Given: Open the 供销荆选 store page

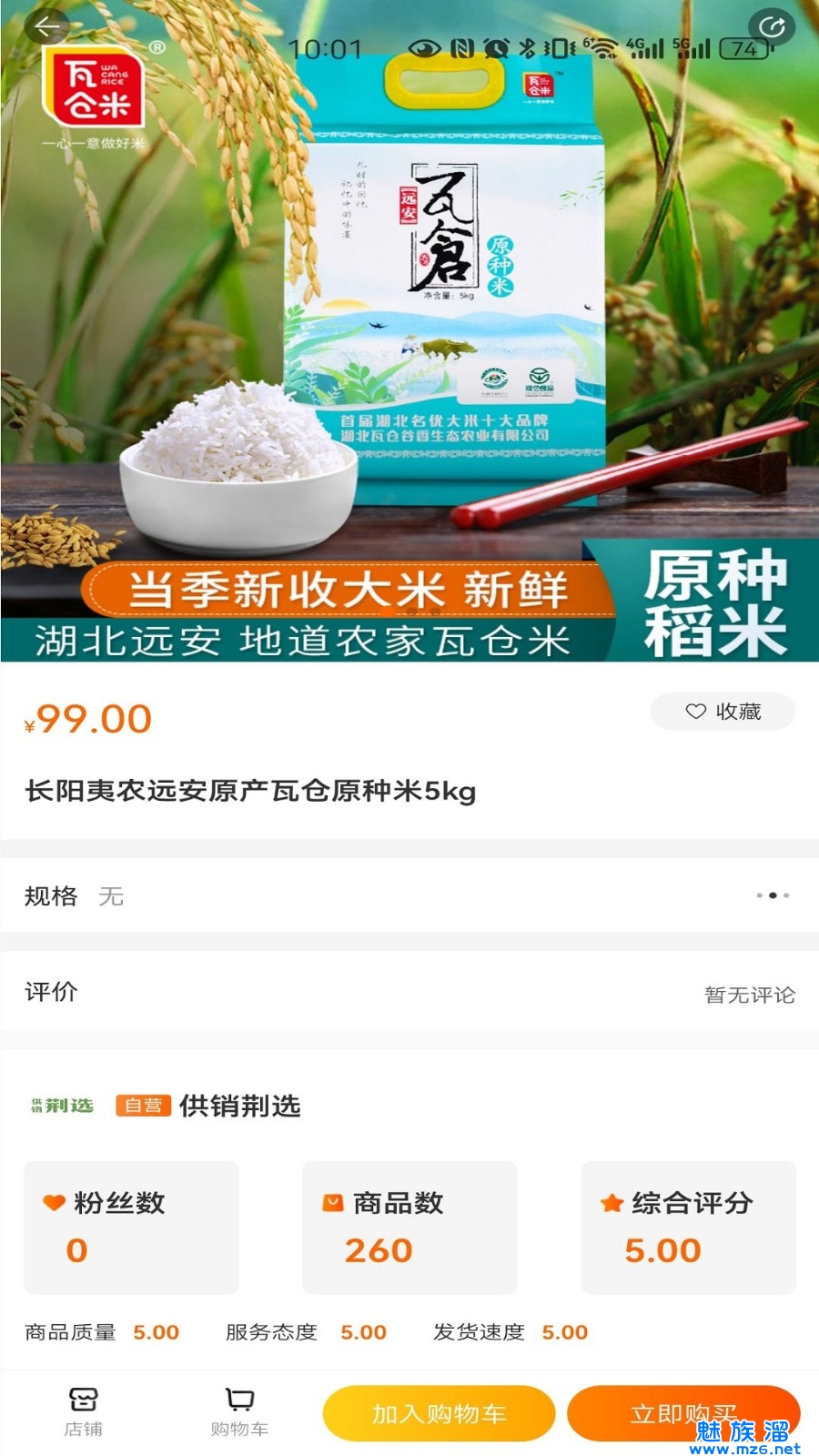Looking at the screenshot, I should [239, 1106].
